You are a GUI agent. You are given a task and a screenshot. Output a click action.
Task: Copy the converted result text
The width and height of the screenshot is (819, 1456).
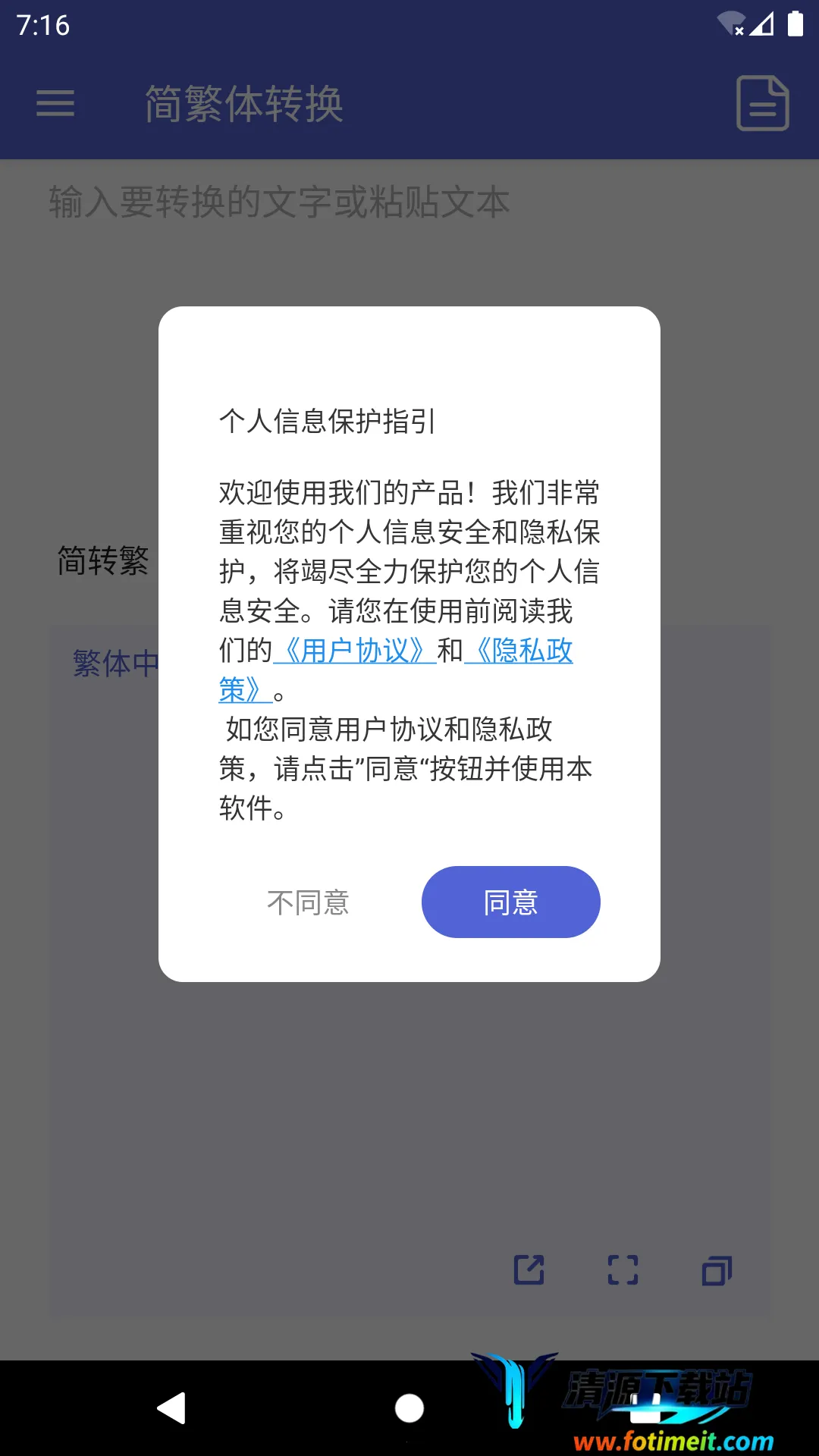[x=717, y=1270]
